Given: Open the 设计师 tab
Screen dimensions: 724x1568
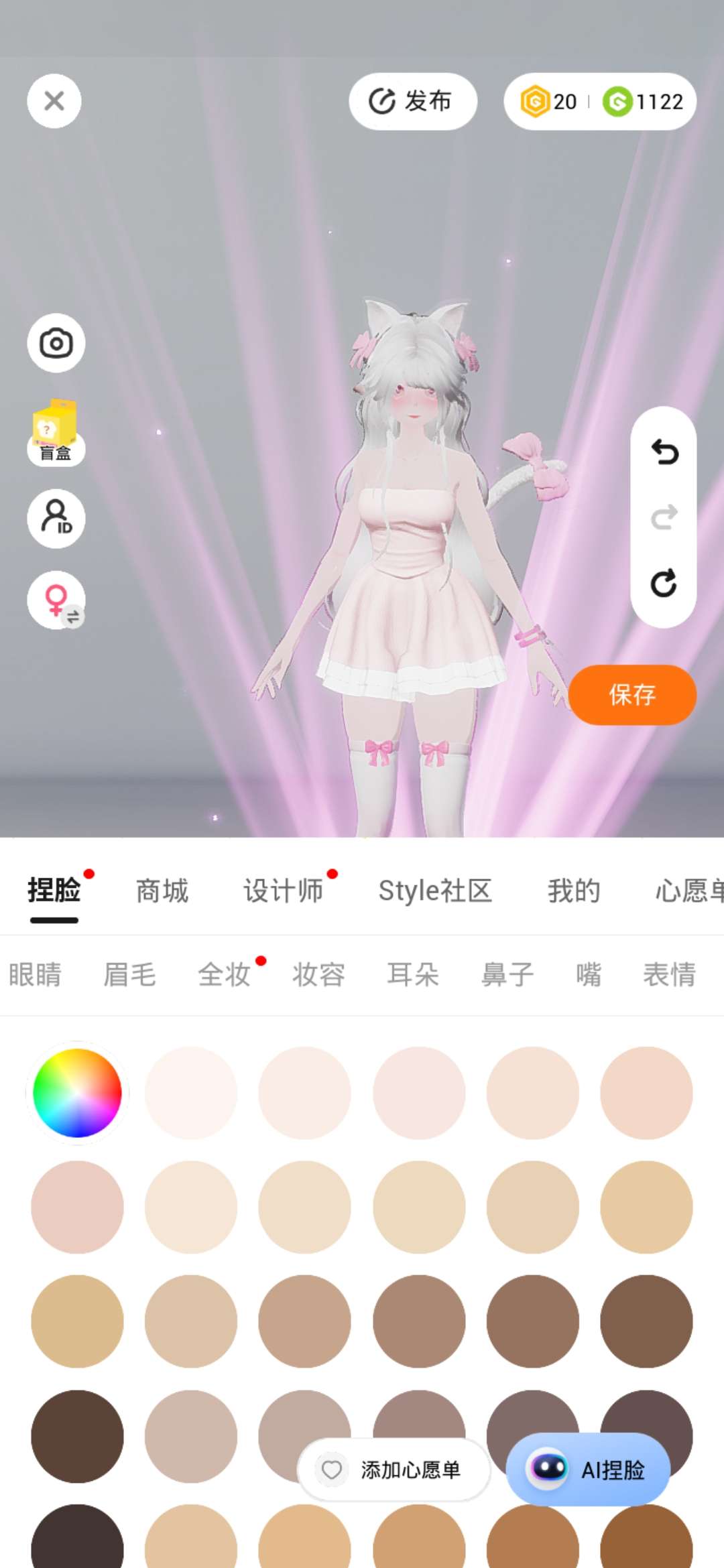Looking at the screenshot, I should 284,891.
